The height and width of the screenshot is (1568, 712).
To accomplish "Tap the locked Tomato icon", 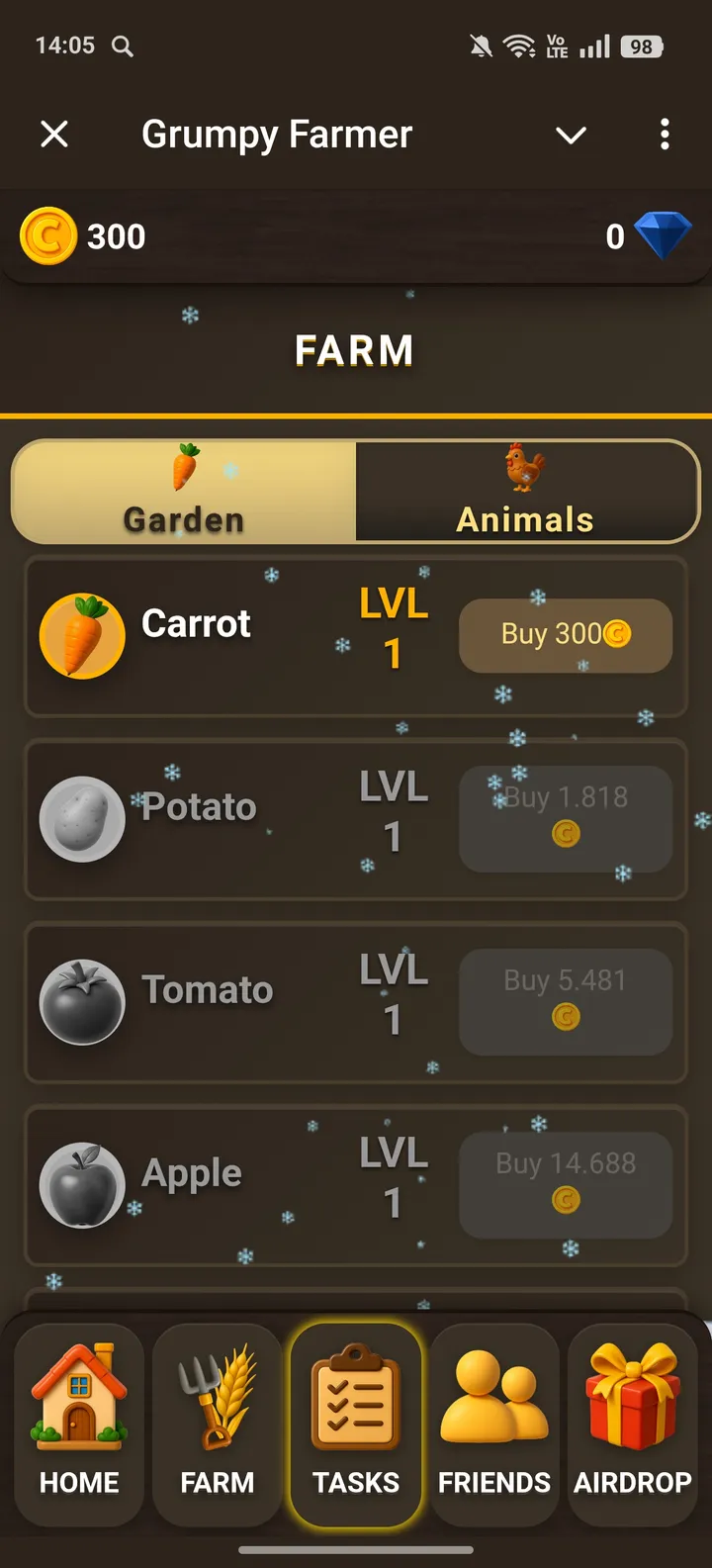I will pos(83,1002).
